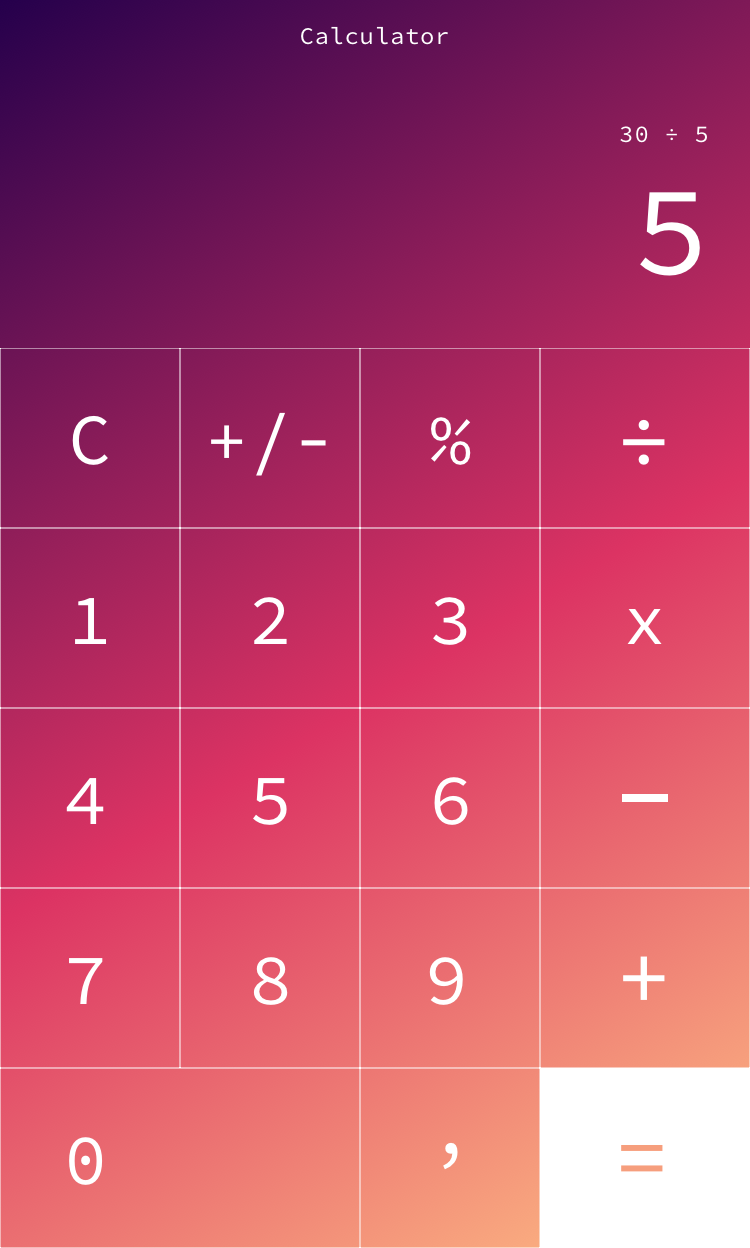Enter digit 8

click(x=270, y=979)
